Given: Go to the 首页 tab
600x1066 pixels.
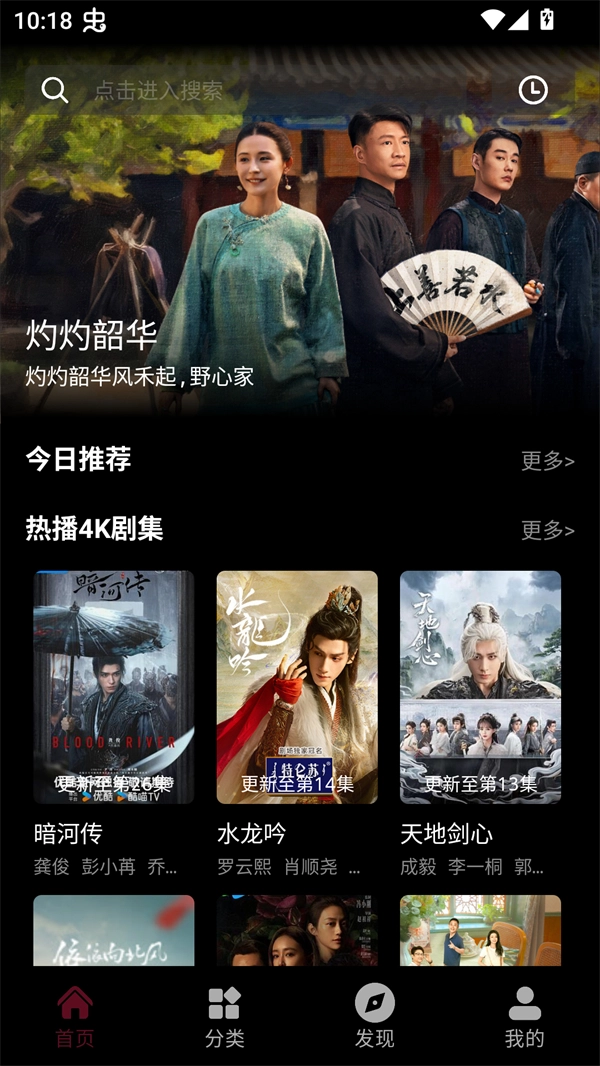Looking at the screenshot, I should point(75,1016).
